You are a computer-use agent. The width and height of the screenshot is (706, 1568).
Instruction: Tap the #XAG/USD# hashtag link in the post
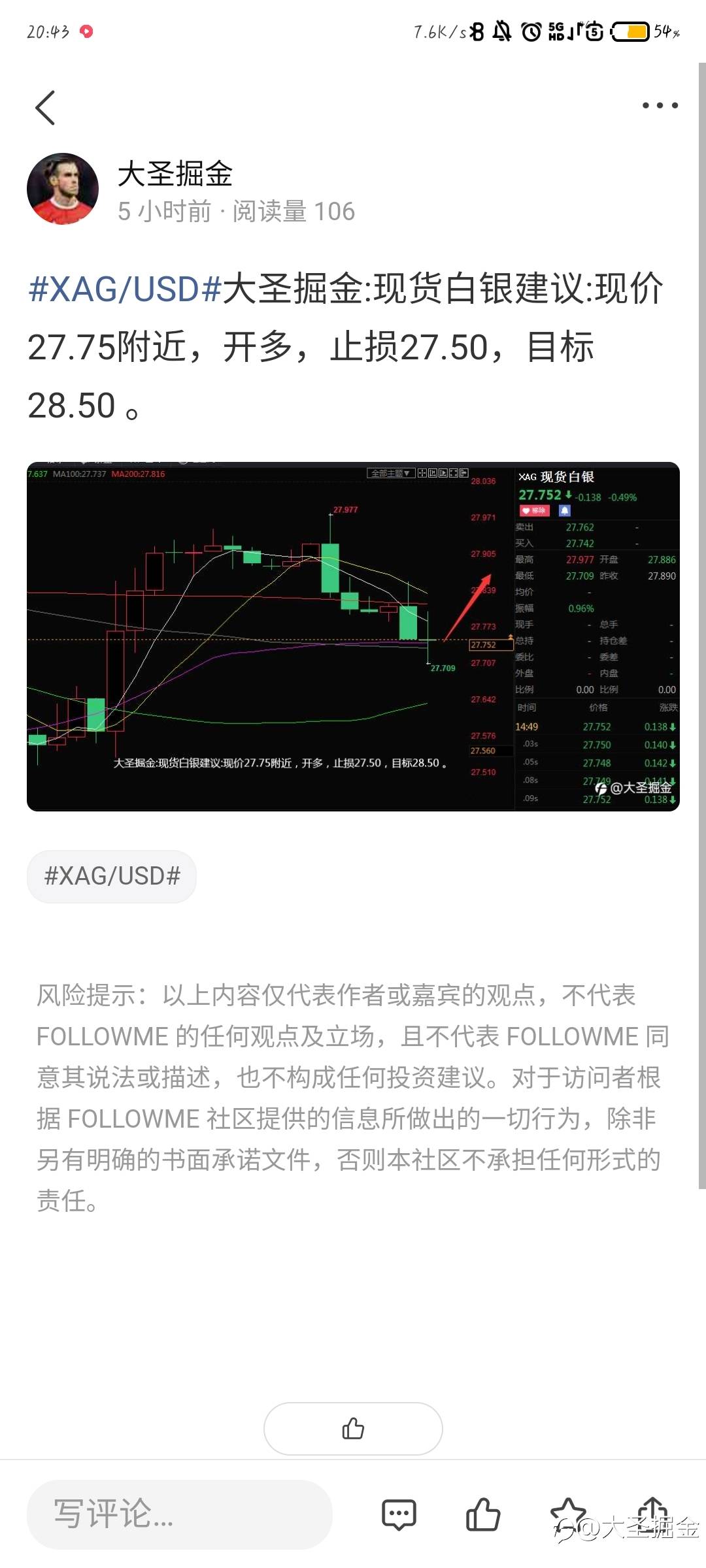point(125,288)
